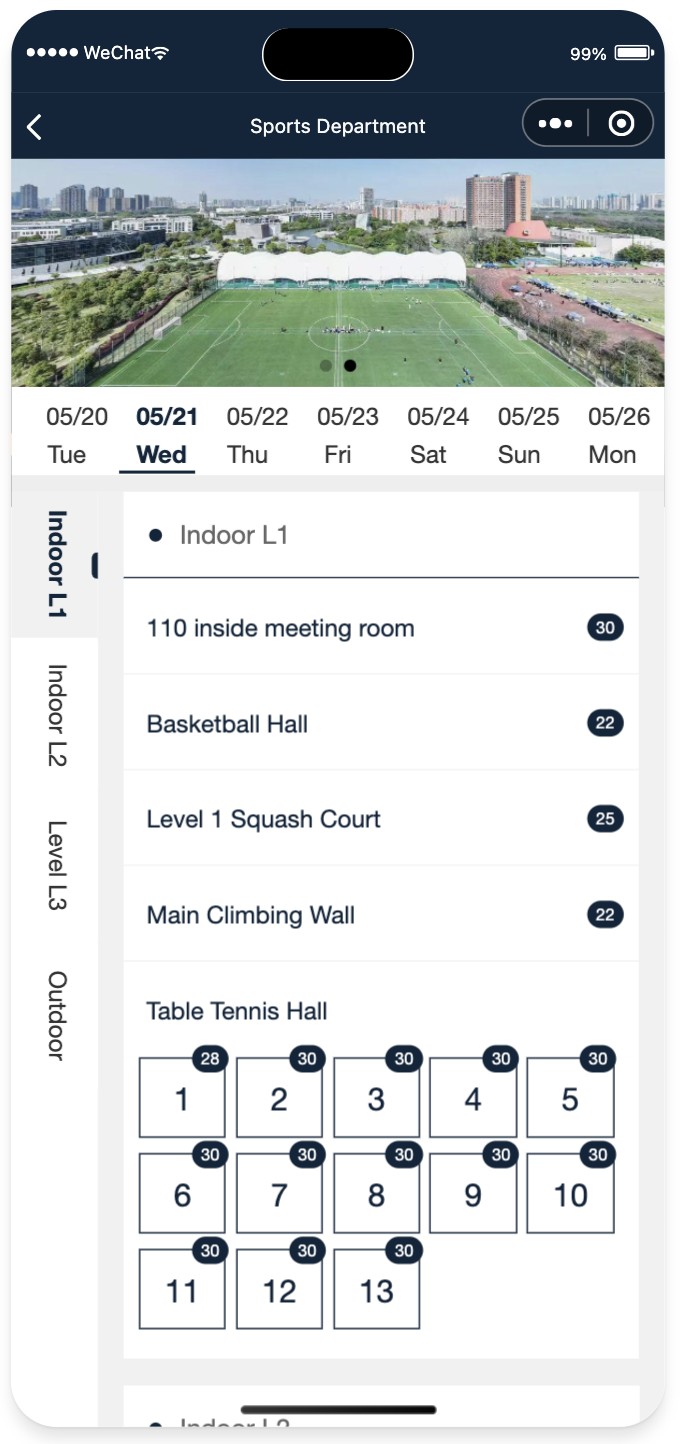The width and height of the screenshot is (680, 1444).
Task: Close the mini program with circle icon
Action: coord(621,124)
